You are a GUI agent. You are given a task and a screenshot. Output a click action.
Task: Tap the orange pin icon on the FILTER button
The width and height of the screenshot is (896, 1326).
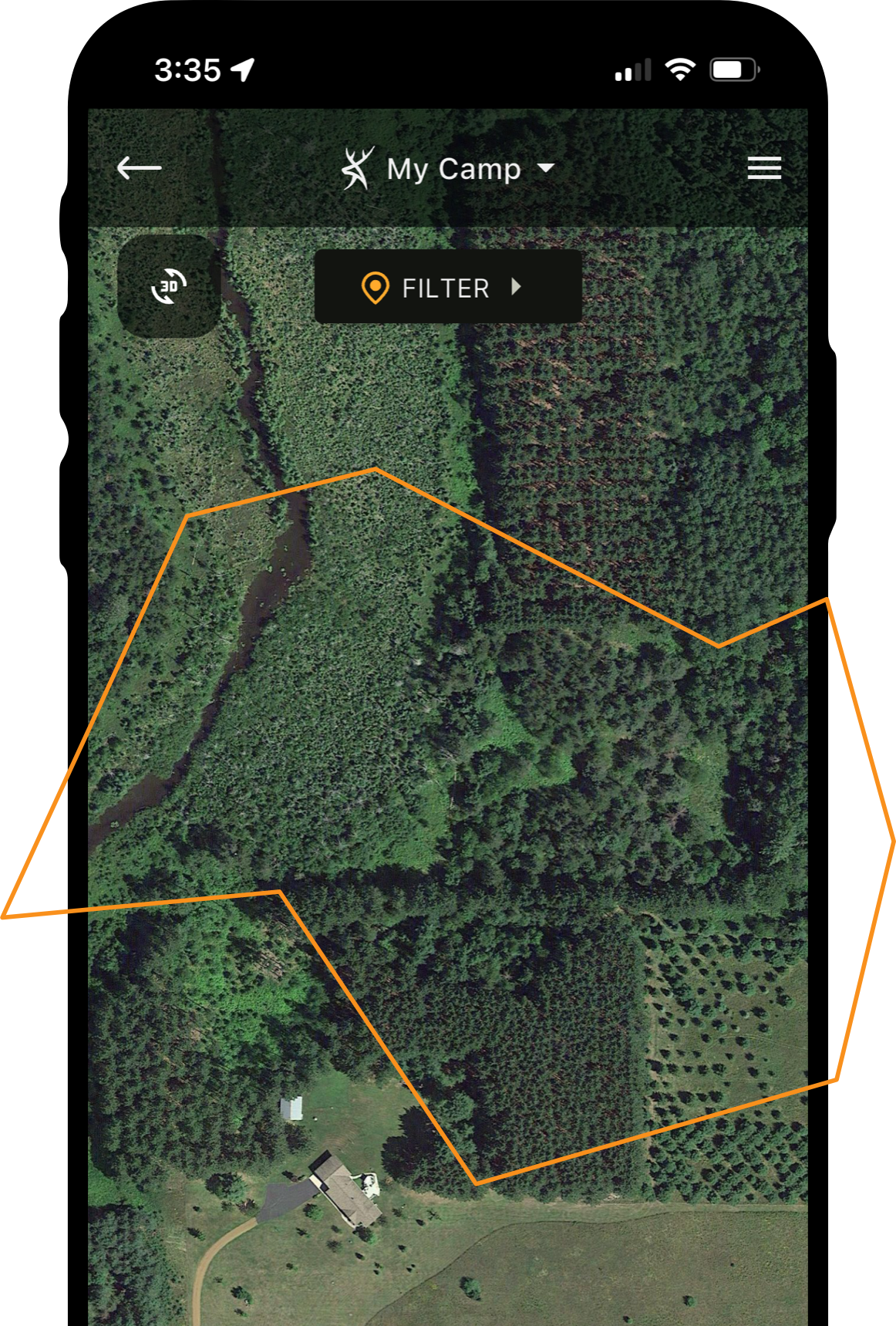pyautogui.click(x=376, y=288)
